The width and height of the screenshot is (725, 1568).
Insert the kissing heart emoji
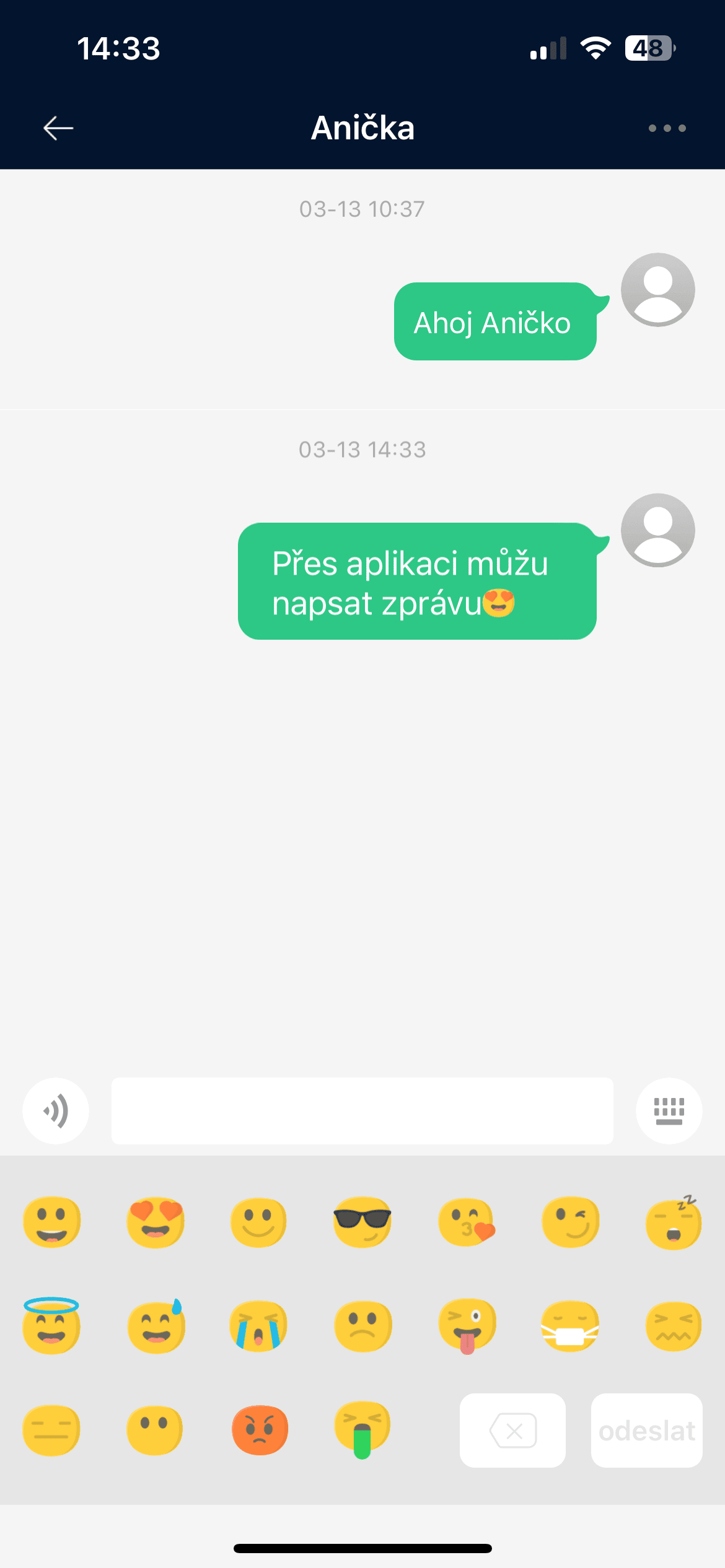click(467, 1221)
